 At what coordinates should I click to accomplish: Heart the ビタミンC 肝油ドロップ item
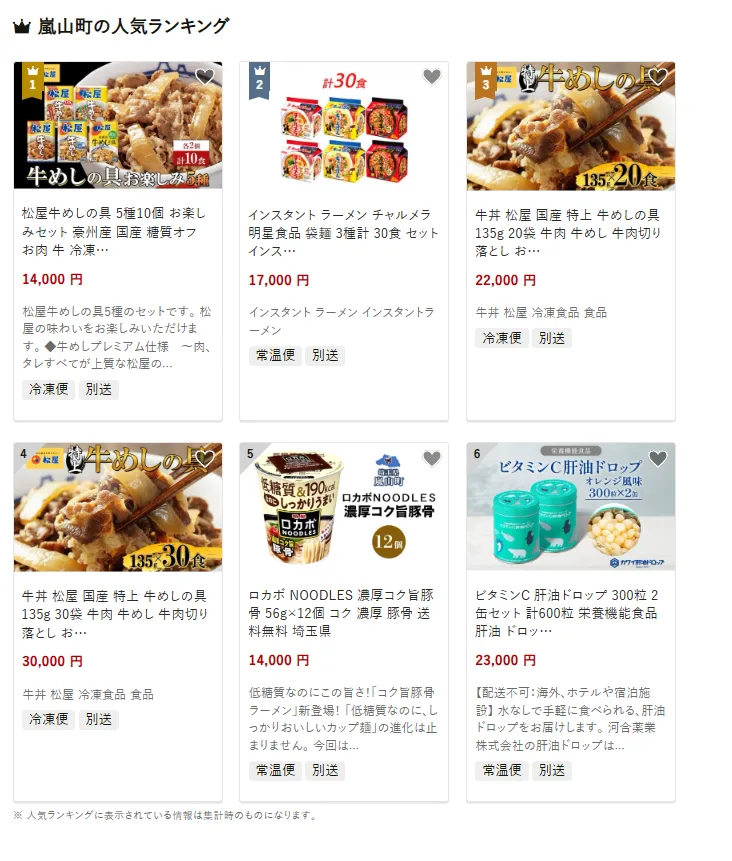coord(658,459)
